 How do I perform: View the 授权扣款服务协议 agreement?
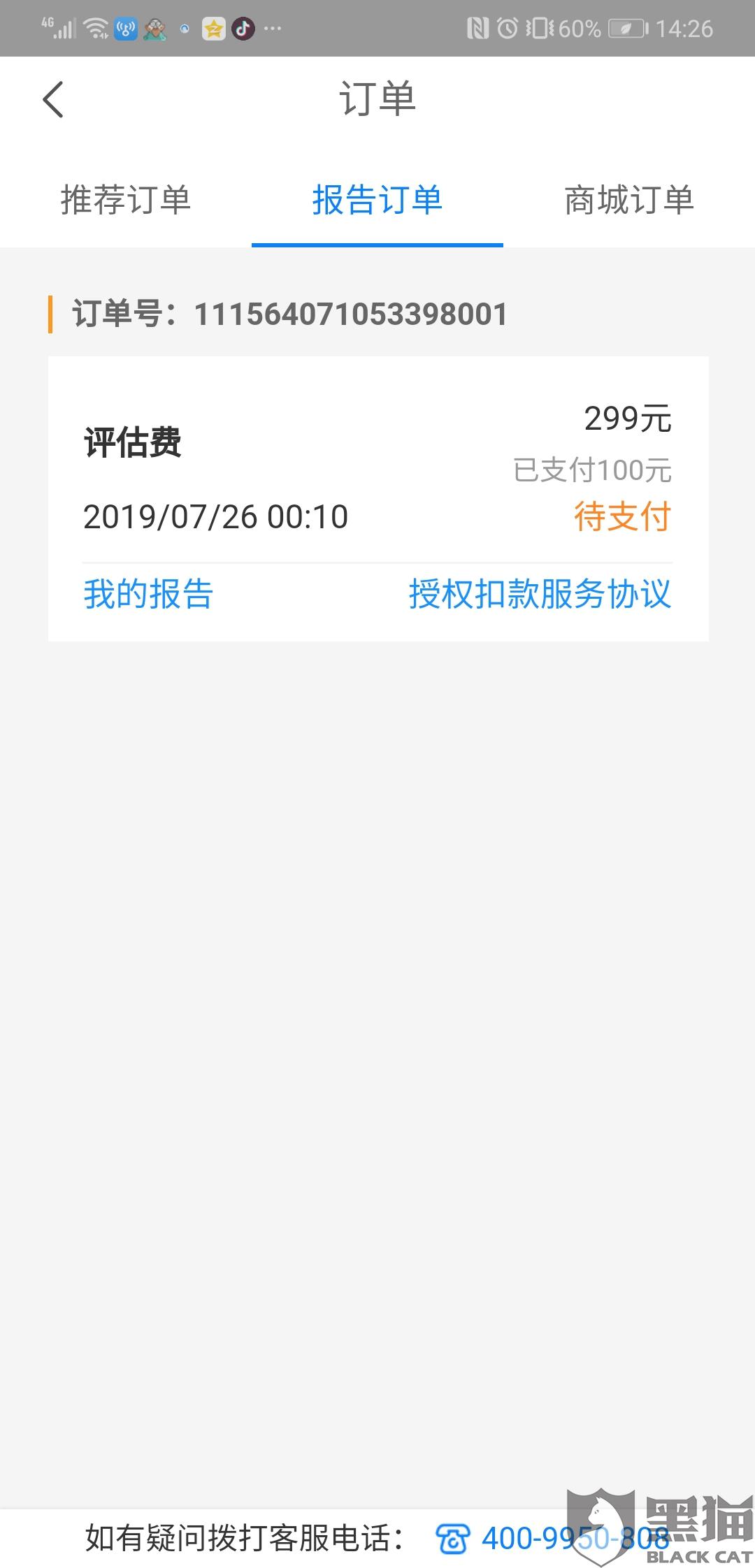(x=540, y=595)
